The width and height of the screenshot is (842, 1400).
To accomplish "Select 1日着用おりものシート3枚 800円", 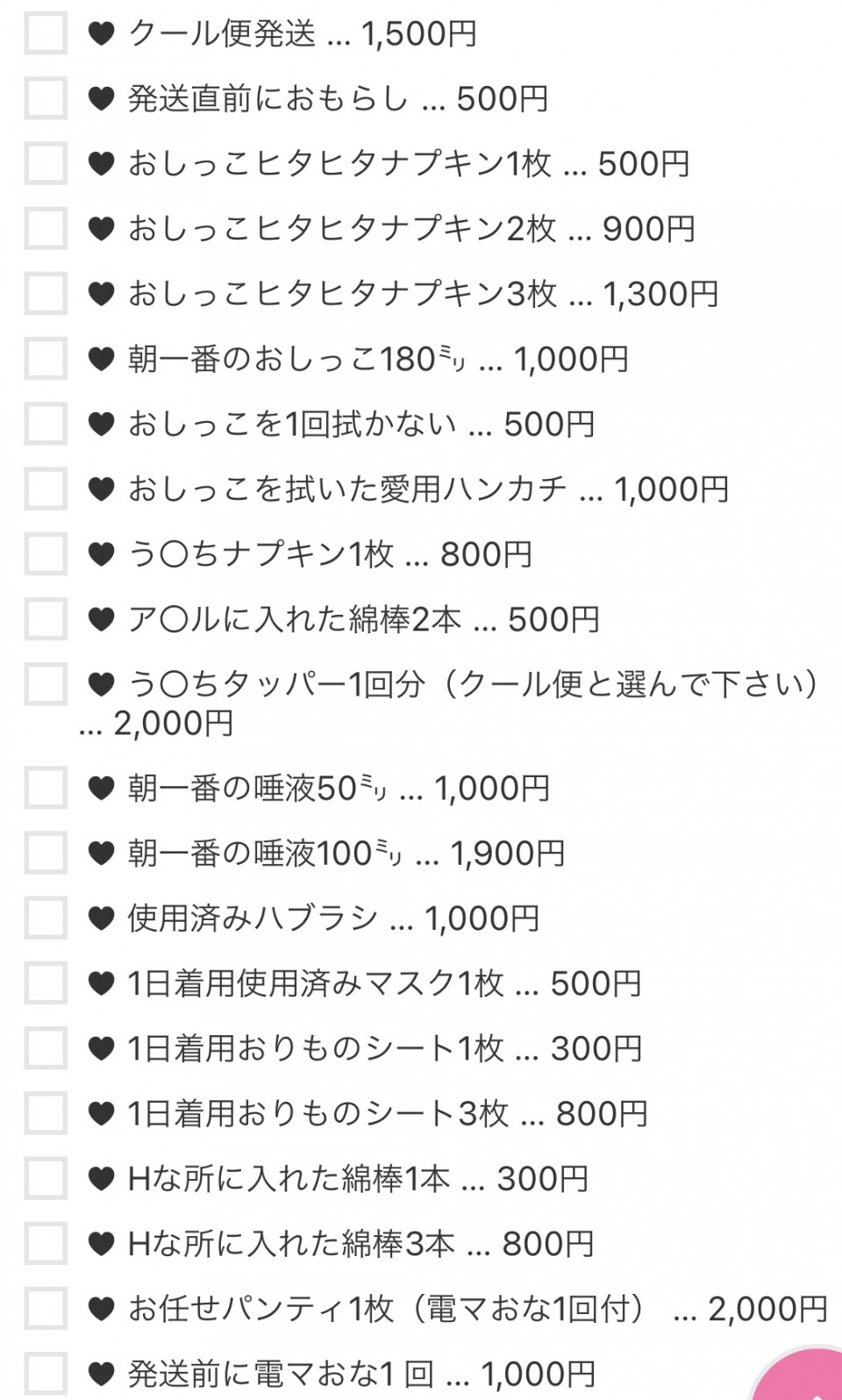I will tap(46, 1113).
